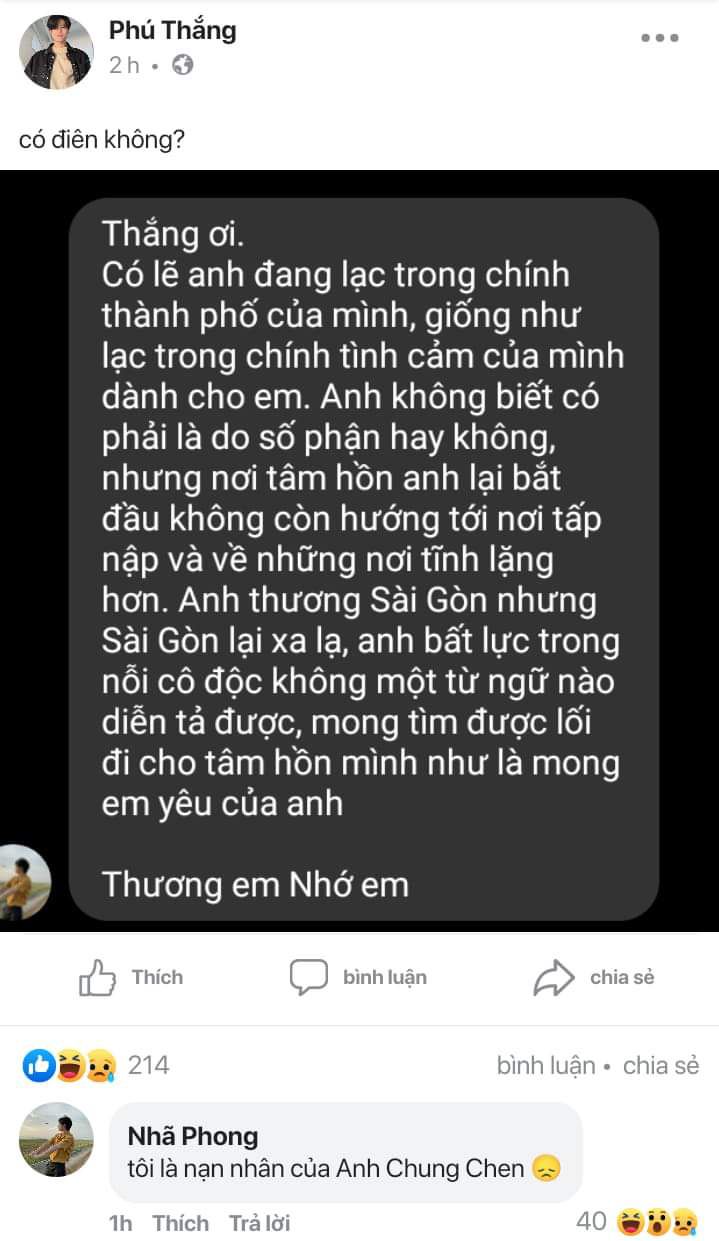Image resolution: width=719 pixels, height=1241 pixels.
Task: Open Nhã Phong's profile from comment
Action: pyautogui.click(x=193, y=1136)
